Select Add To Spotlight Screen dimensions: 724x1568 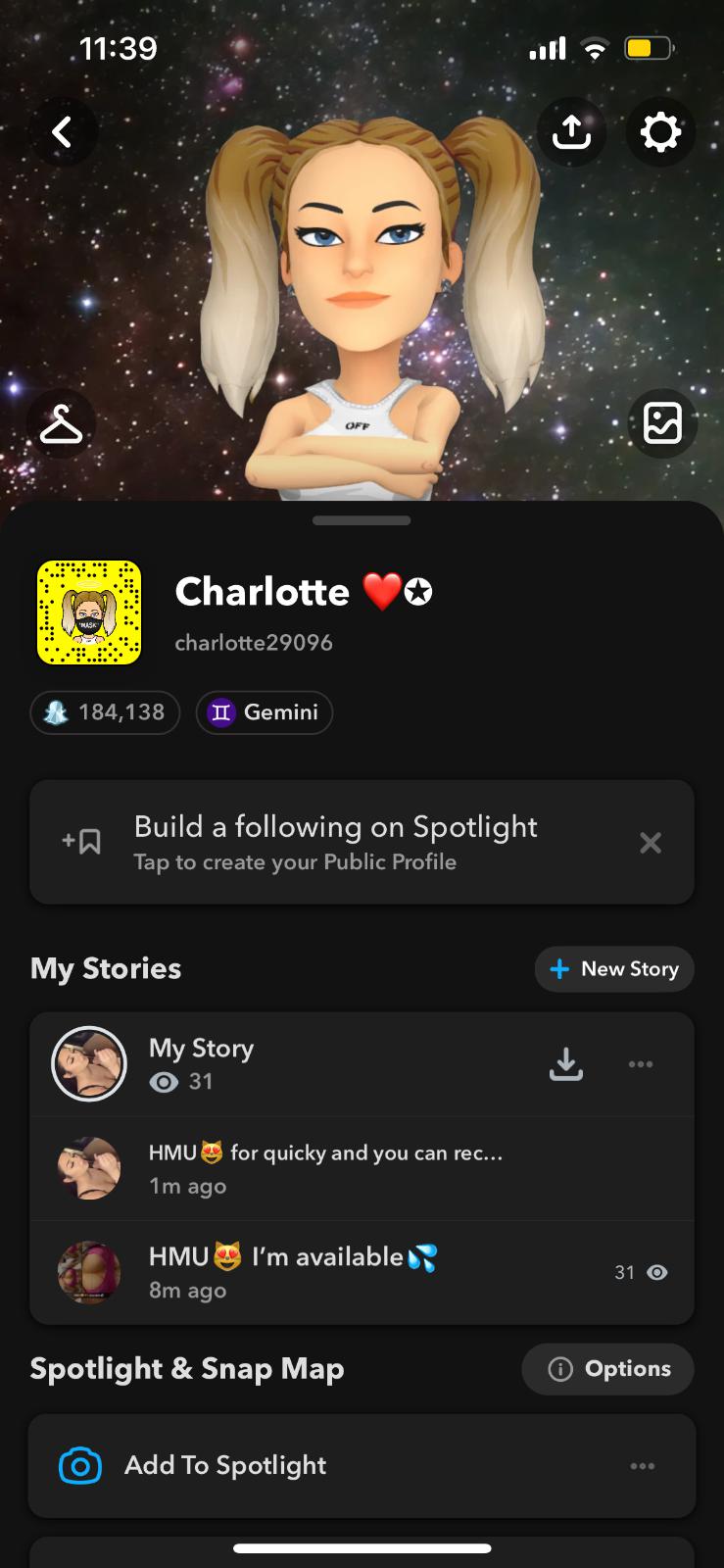coord(225,1465)
